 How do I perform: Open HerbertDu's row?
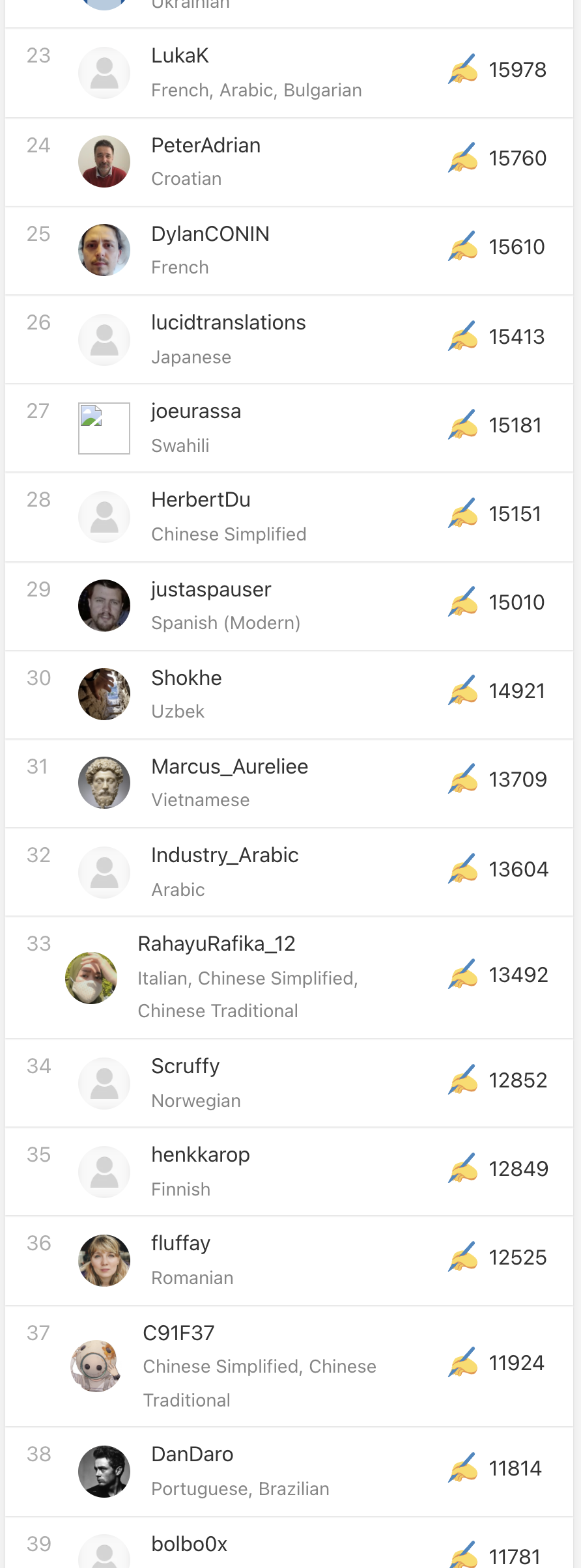coord(289,517)
